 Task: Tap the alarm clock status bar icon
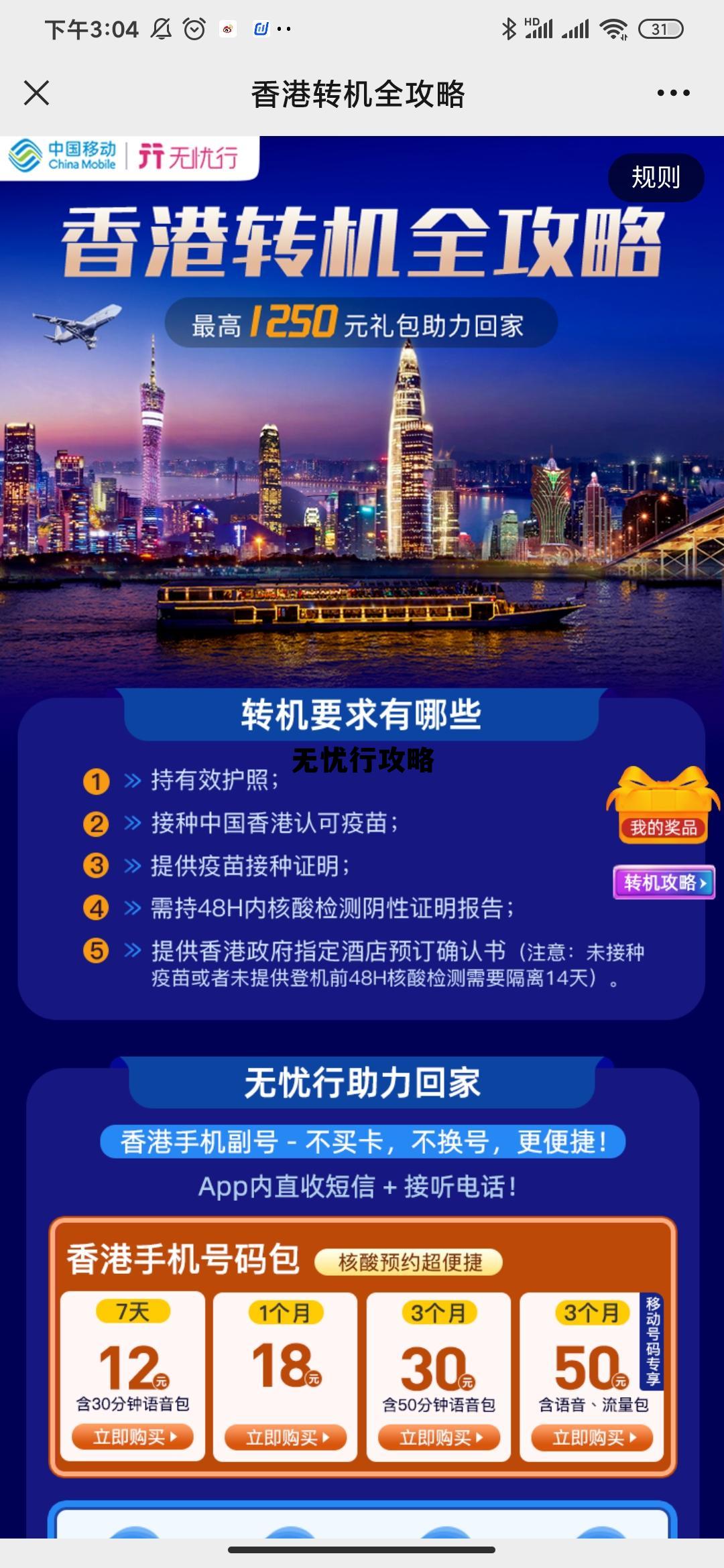(194, 28)
